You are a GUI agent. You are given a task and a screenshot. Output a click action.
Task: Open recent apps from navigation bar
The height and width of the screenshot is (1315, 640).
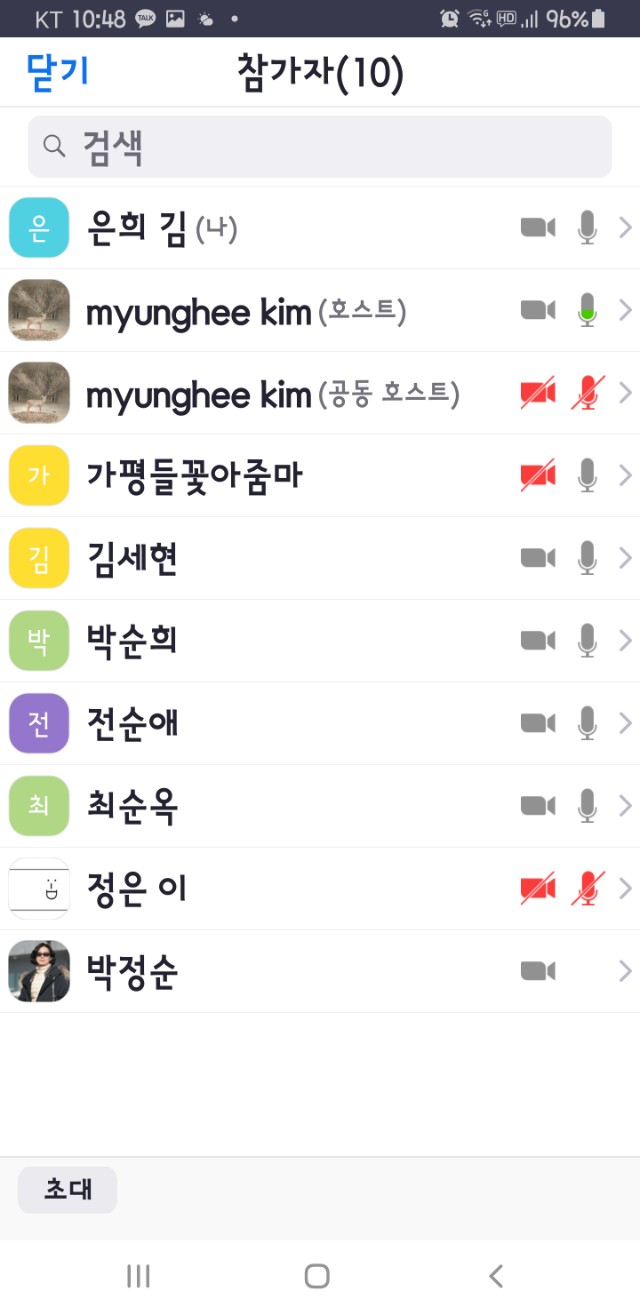138,1275
